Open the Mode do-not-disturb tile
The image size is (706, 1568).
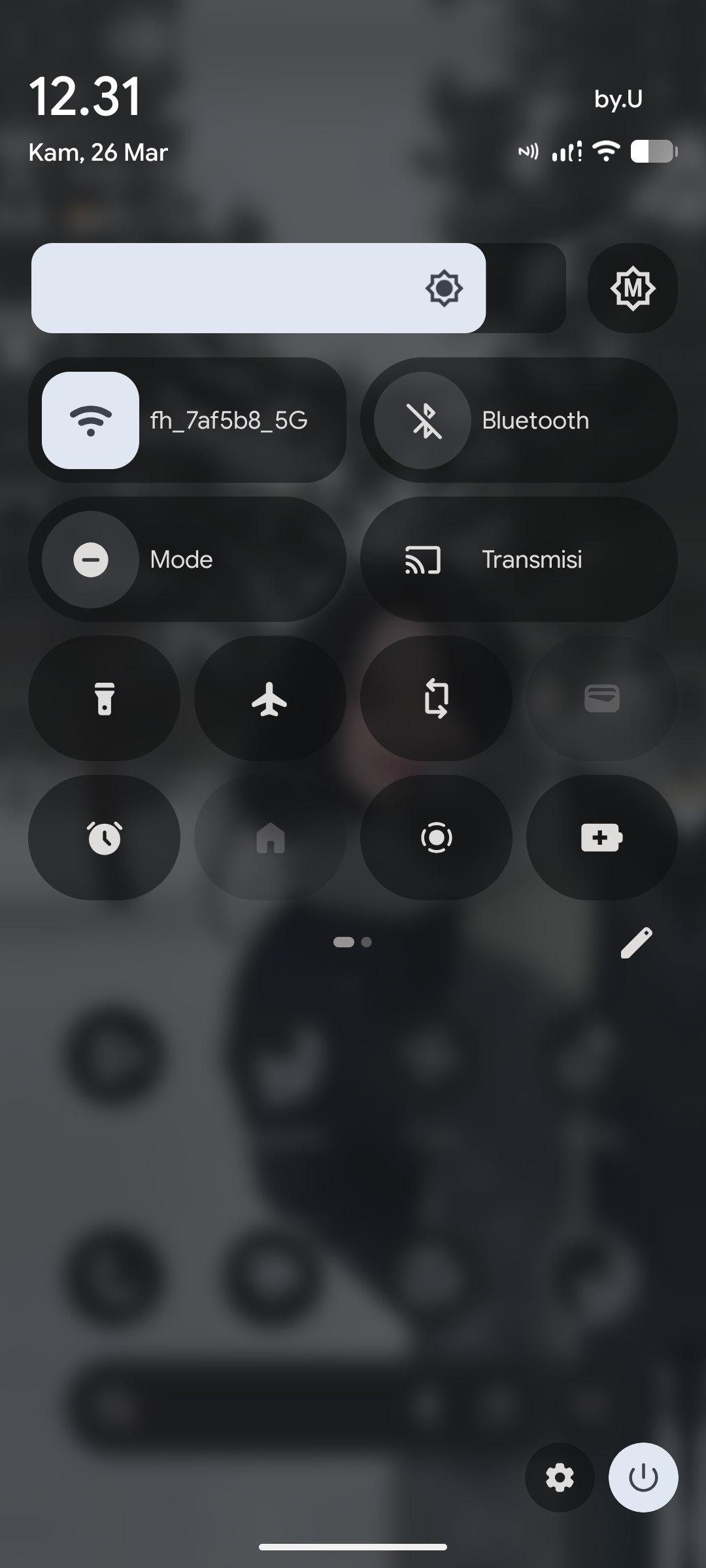pos(187,559)
